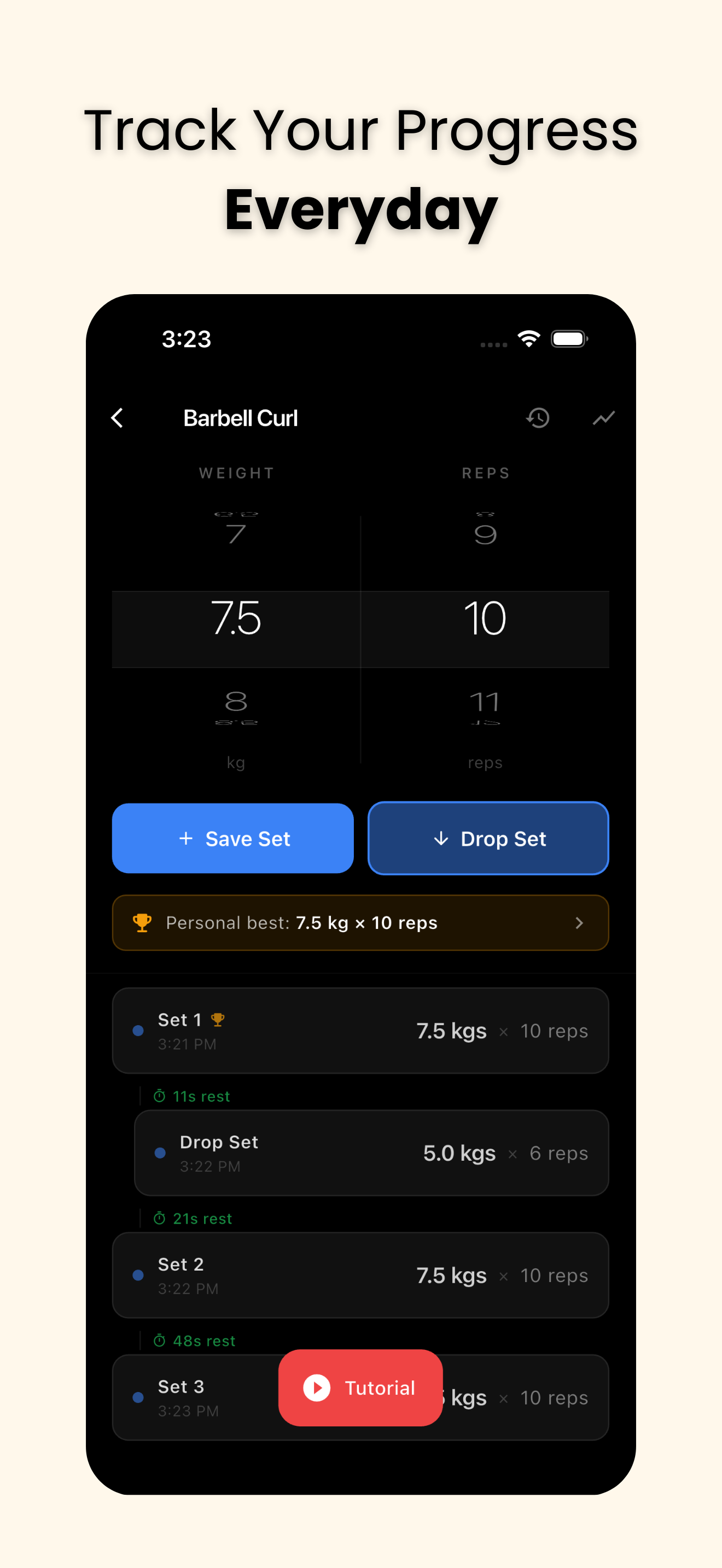Navigate back using the back arrow
The image size is (722, 1568).
pos(118,418)
